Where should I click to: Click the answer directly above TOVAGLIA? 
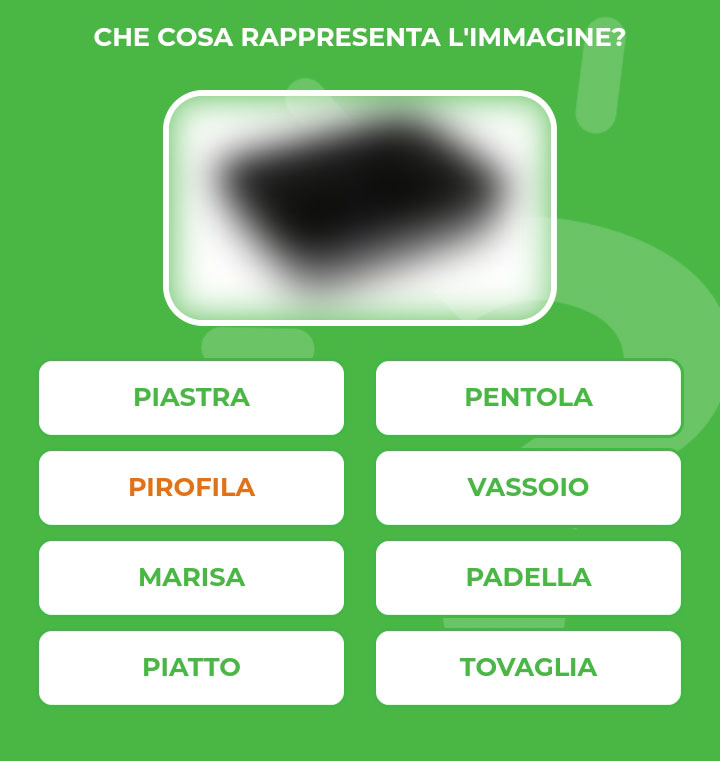coord(528,577)
